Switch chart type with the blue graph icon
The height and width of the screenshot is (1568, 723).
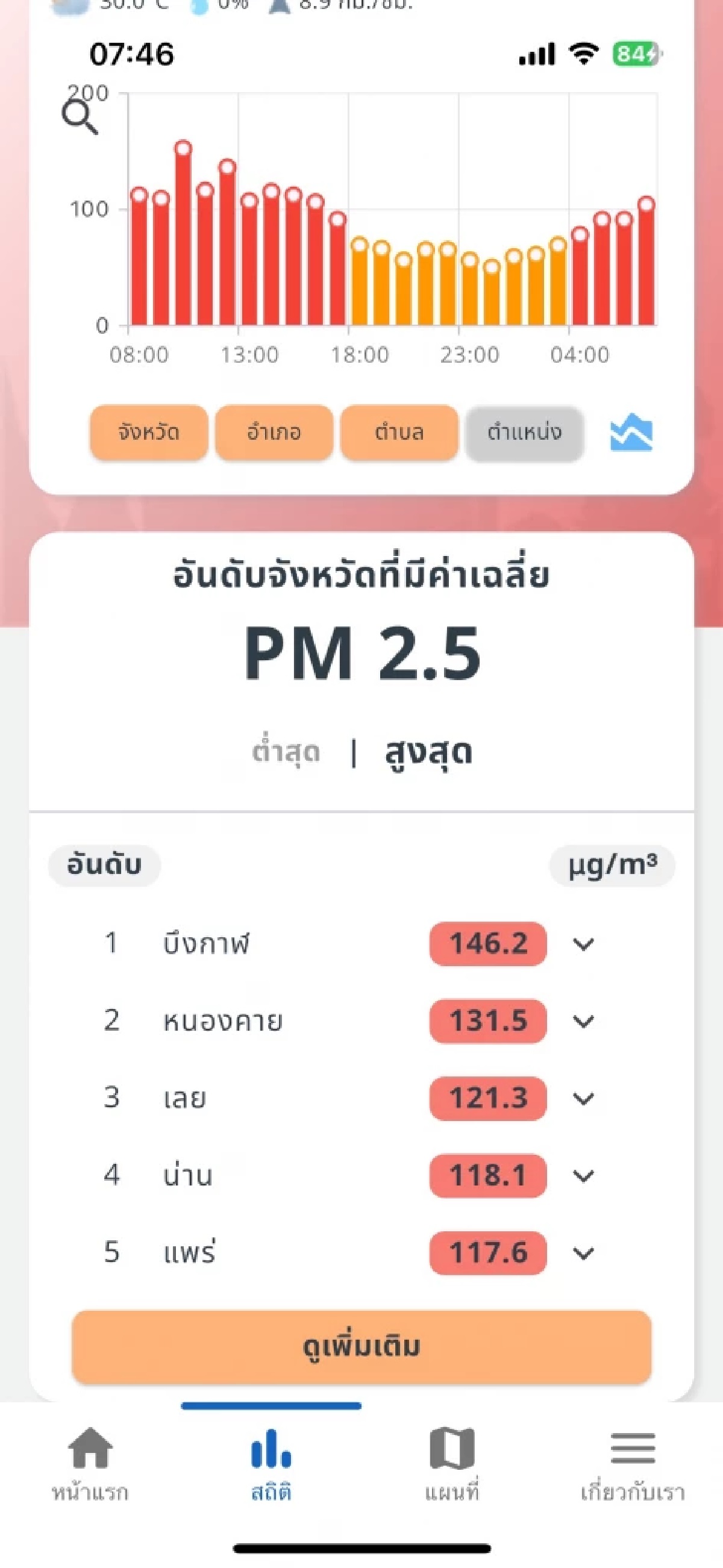(631, 432)
